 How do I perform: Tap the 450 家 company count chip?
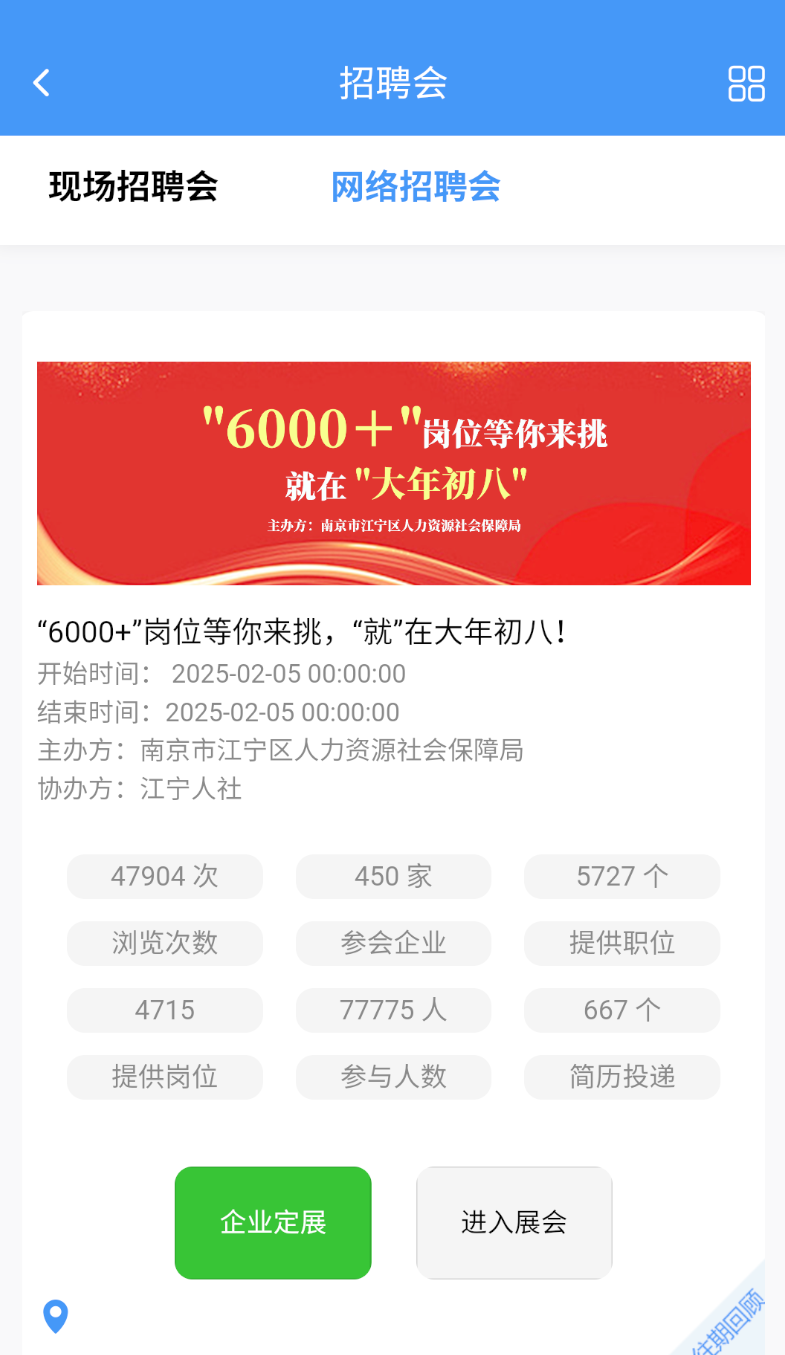click(x=393, y=876)
